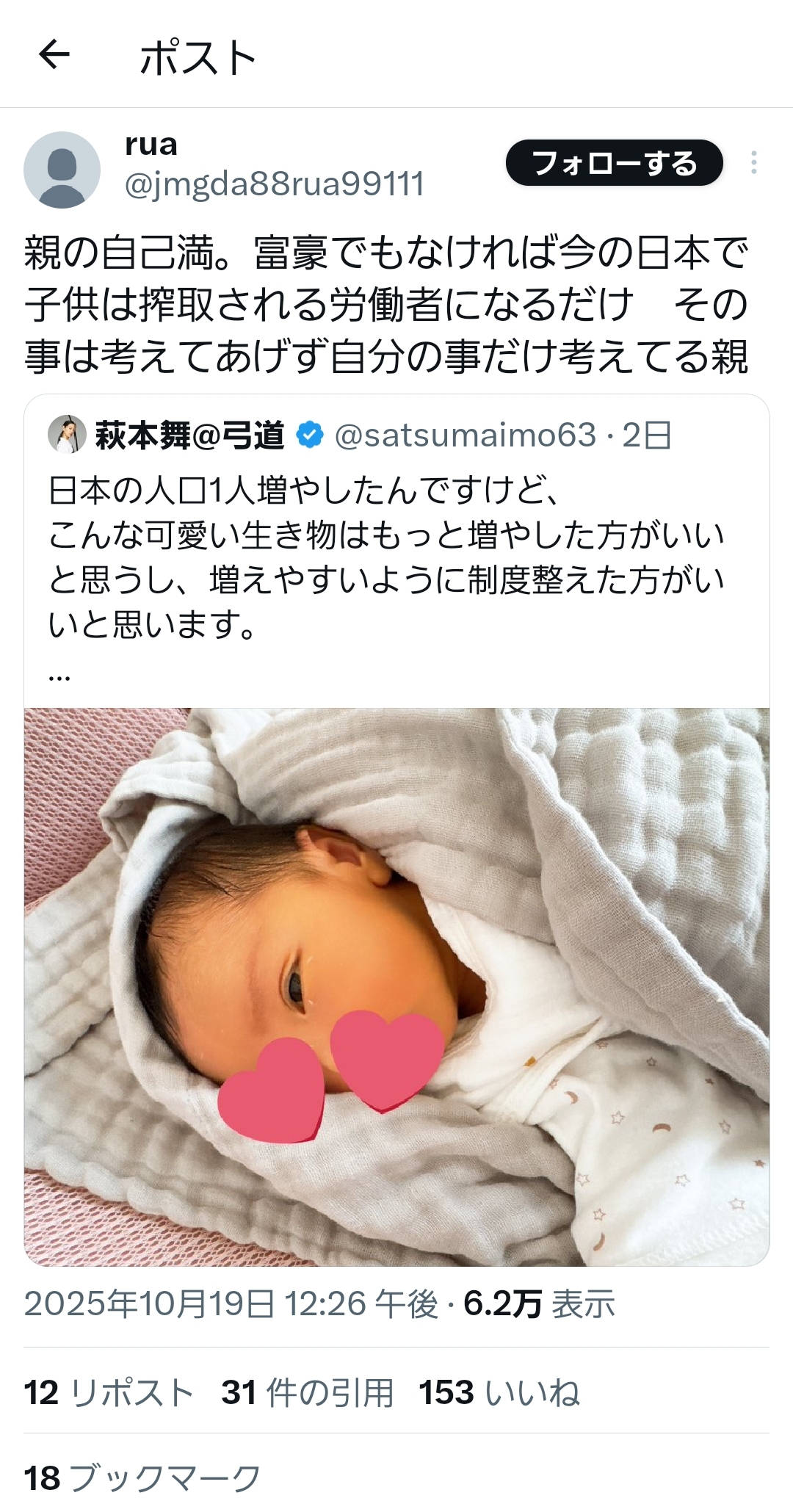
Task: Tap the フォローする button to follow rua
Action: click(614, 163)
